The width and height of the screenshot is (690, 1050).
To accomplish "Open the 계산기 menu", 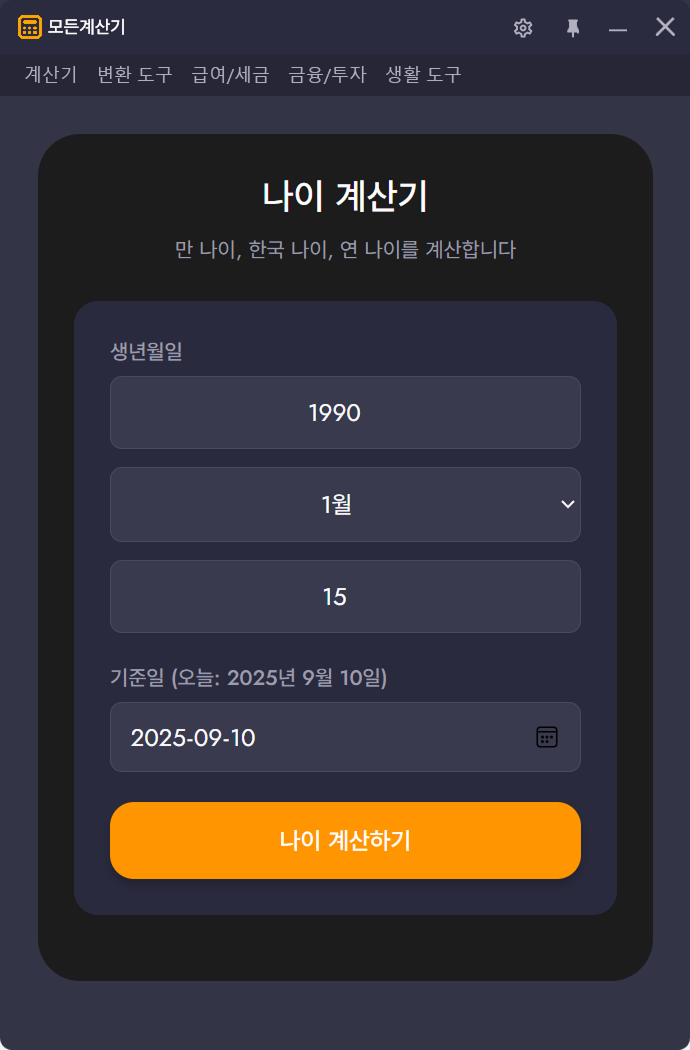I will pyautogui.click(x=51, y=75).
